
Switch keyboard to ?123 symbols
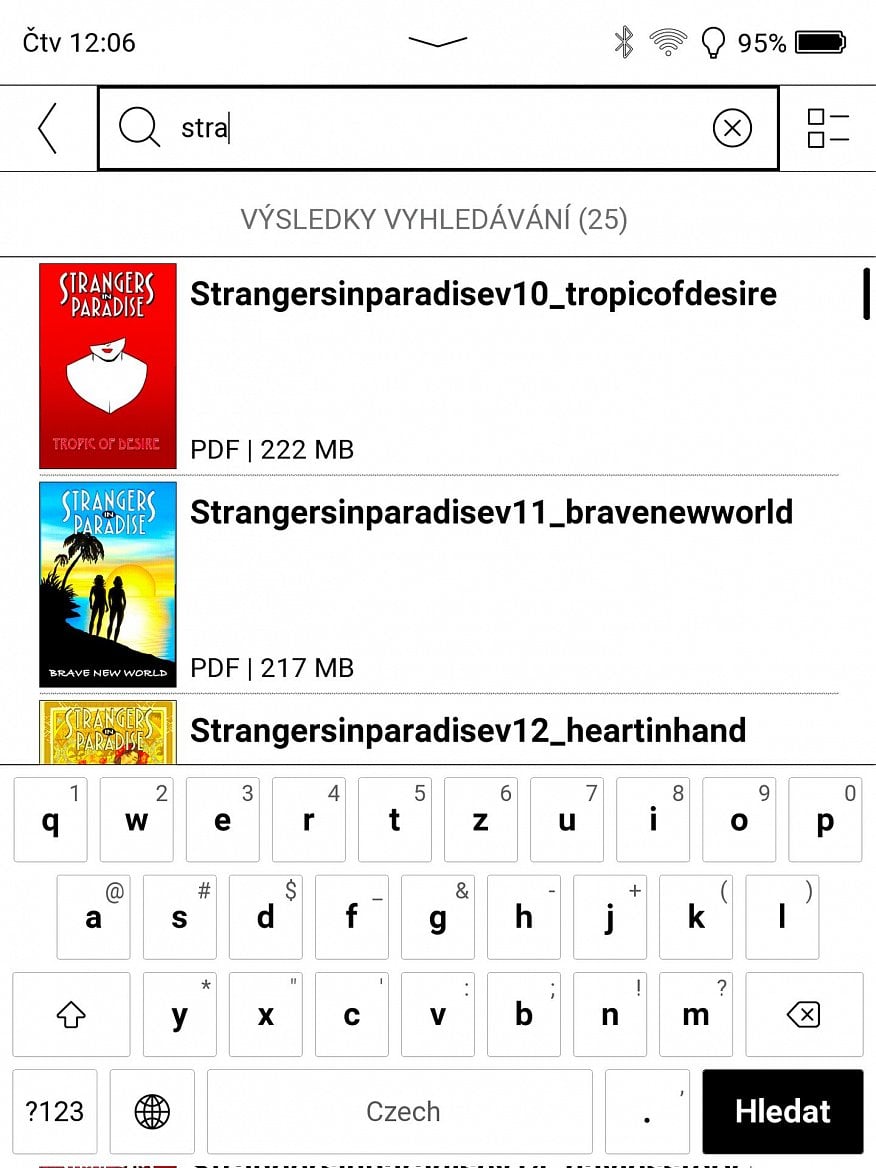(x=55, y=1111)
